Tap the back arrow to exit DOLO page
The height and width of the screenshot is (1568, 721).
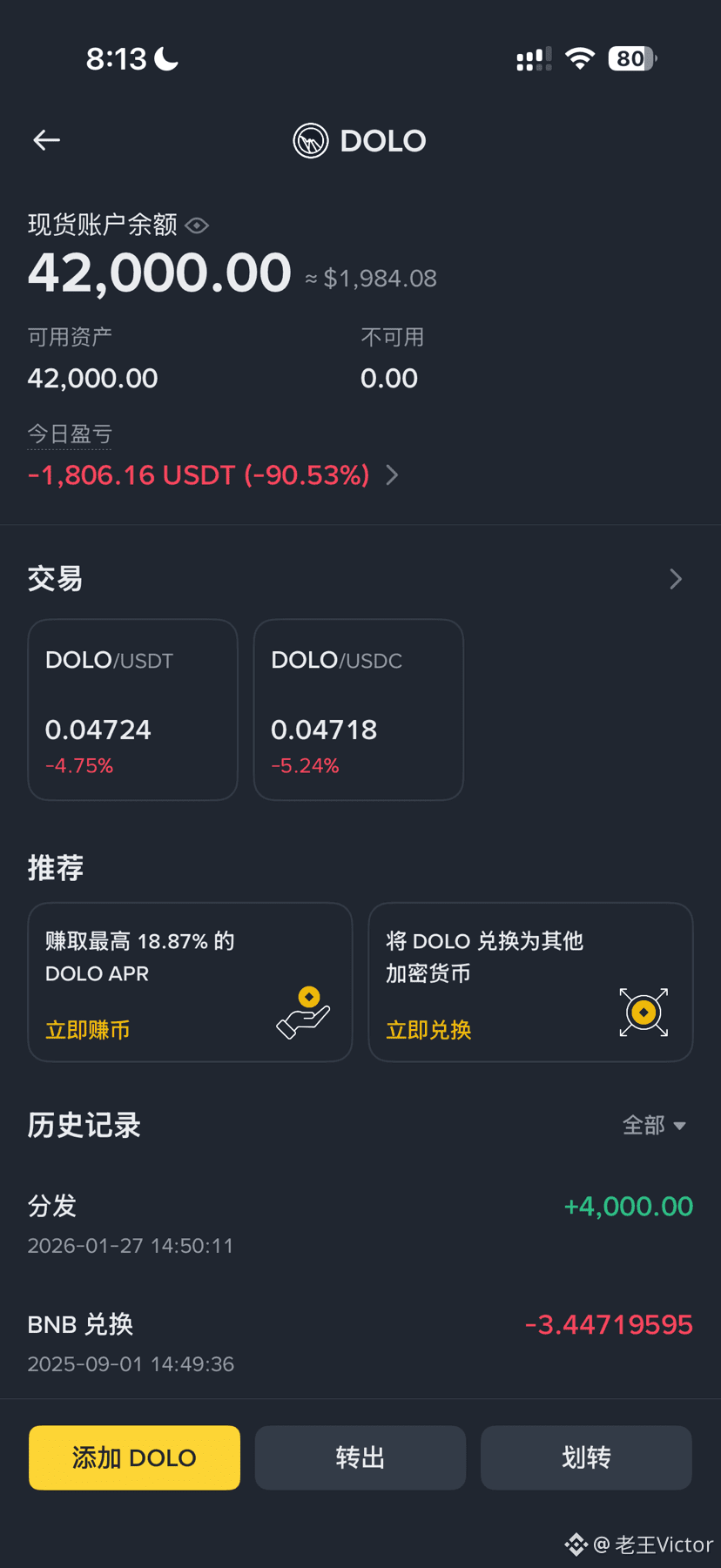[x=46, y=140]
